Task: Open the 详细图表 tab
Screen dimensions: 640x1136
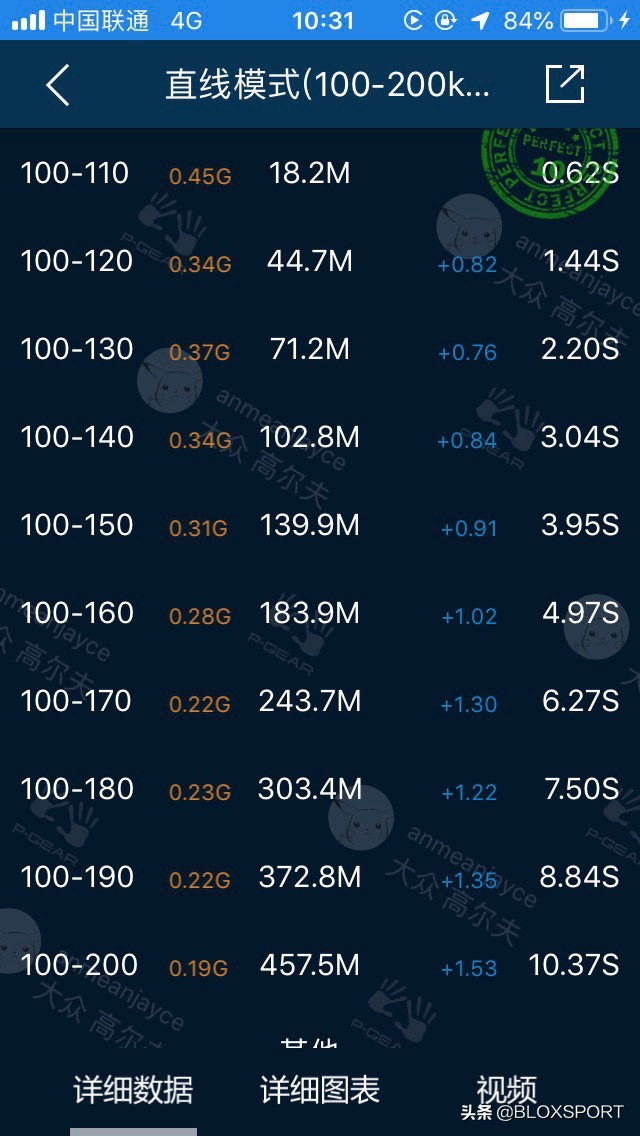Action: (x=320, y=1089)
